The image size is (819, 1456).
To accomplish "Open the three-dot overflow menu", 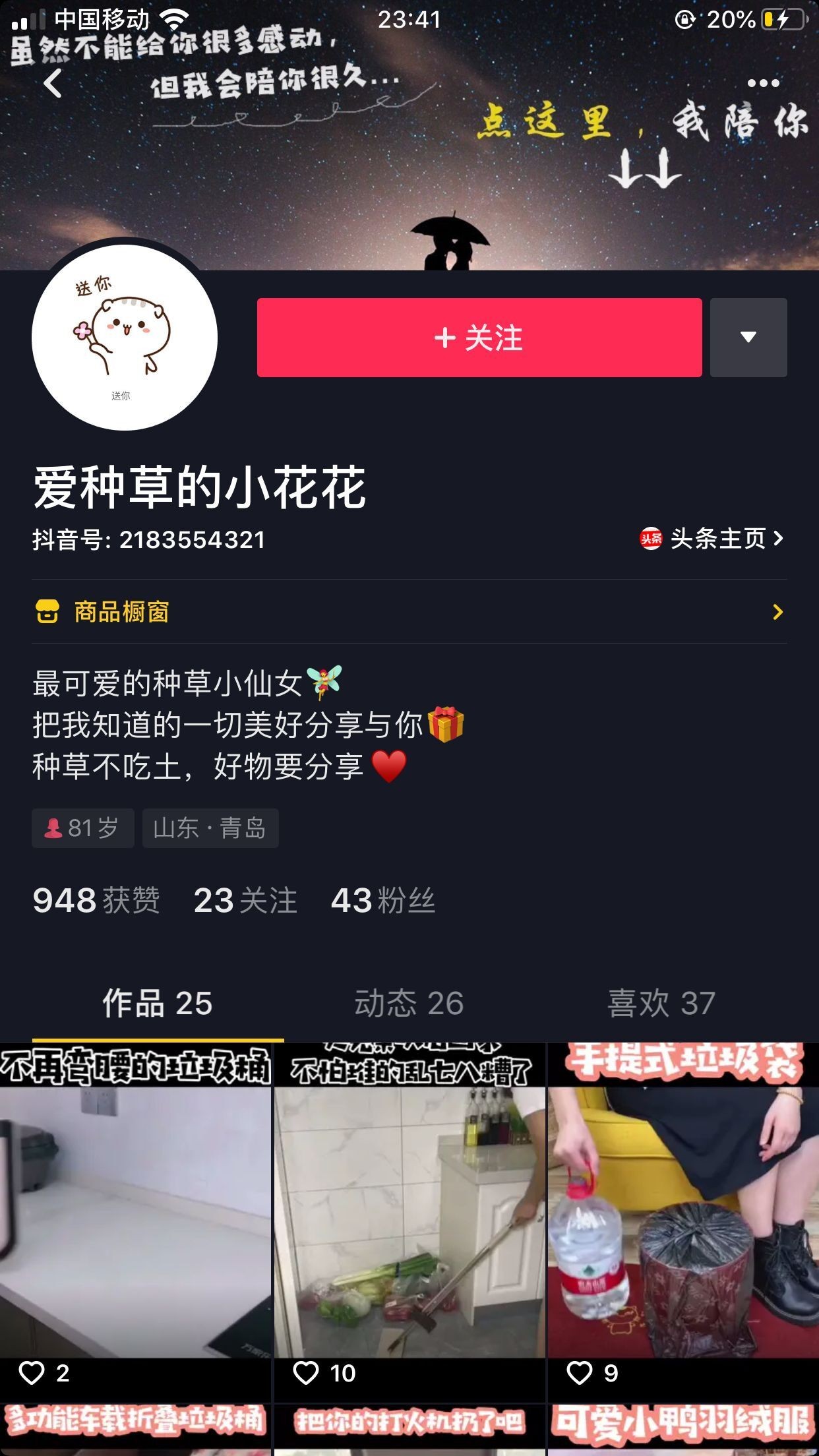I will click(763, 84).
